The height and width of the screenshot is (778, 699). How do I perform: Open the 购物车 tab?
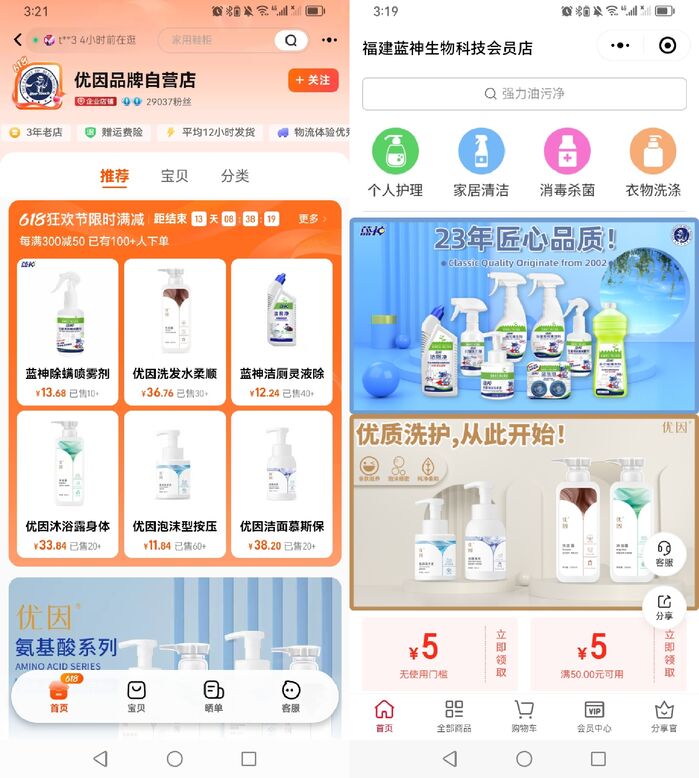tap(524, 716)
